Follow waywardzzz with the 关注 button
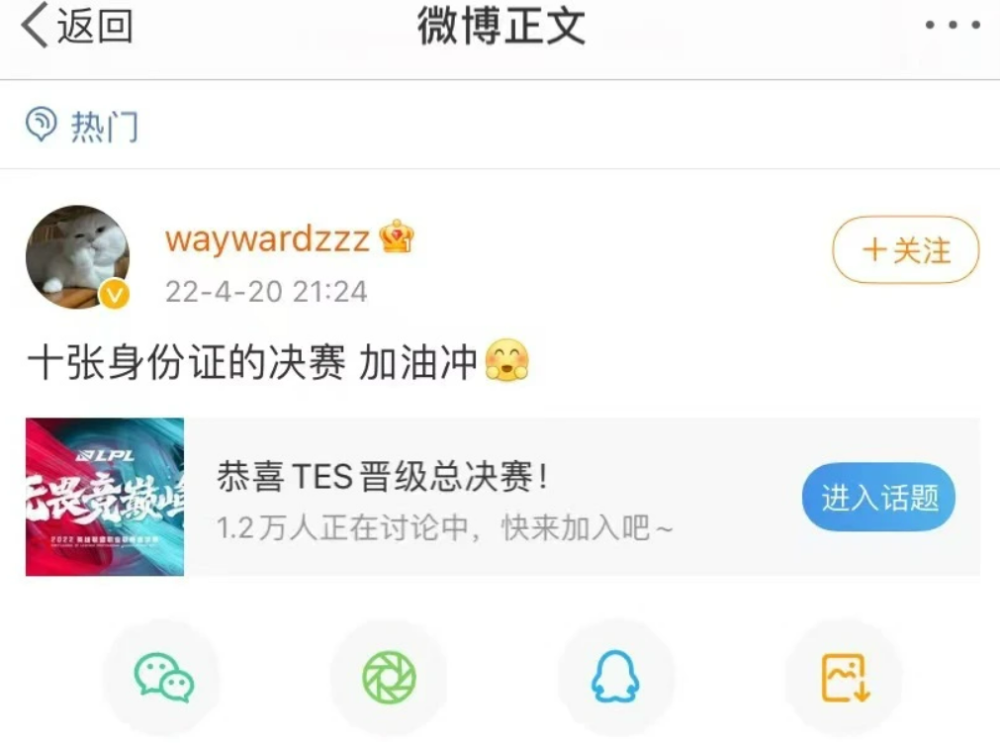The image size is (1000, 747). tap(906, 250)
